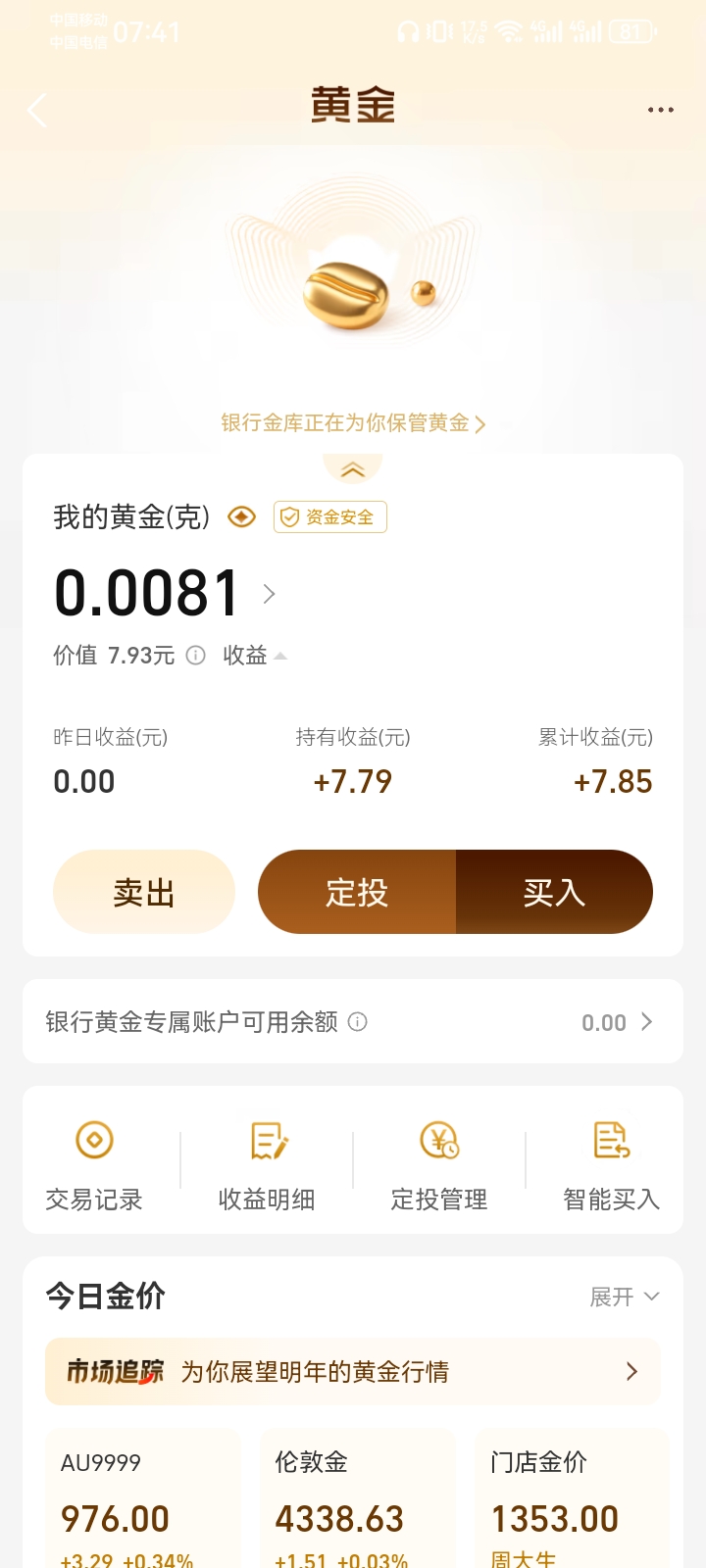This screenshot has width=706, height=1568.
Task: Open 市场追踪 gold market outlook banner
Action: [x=352, y=1371]
